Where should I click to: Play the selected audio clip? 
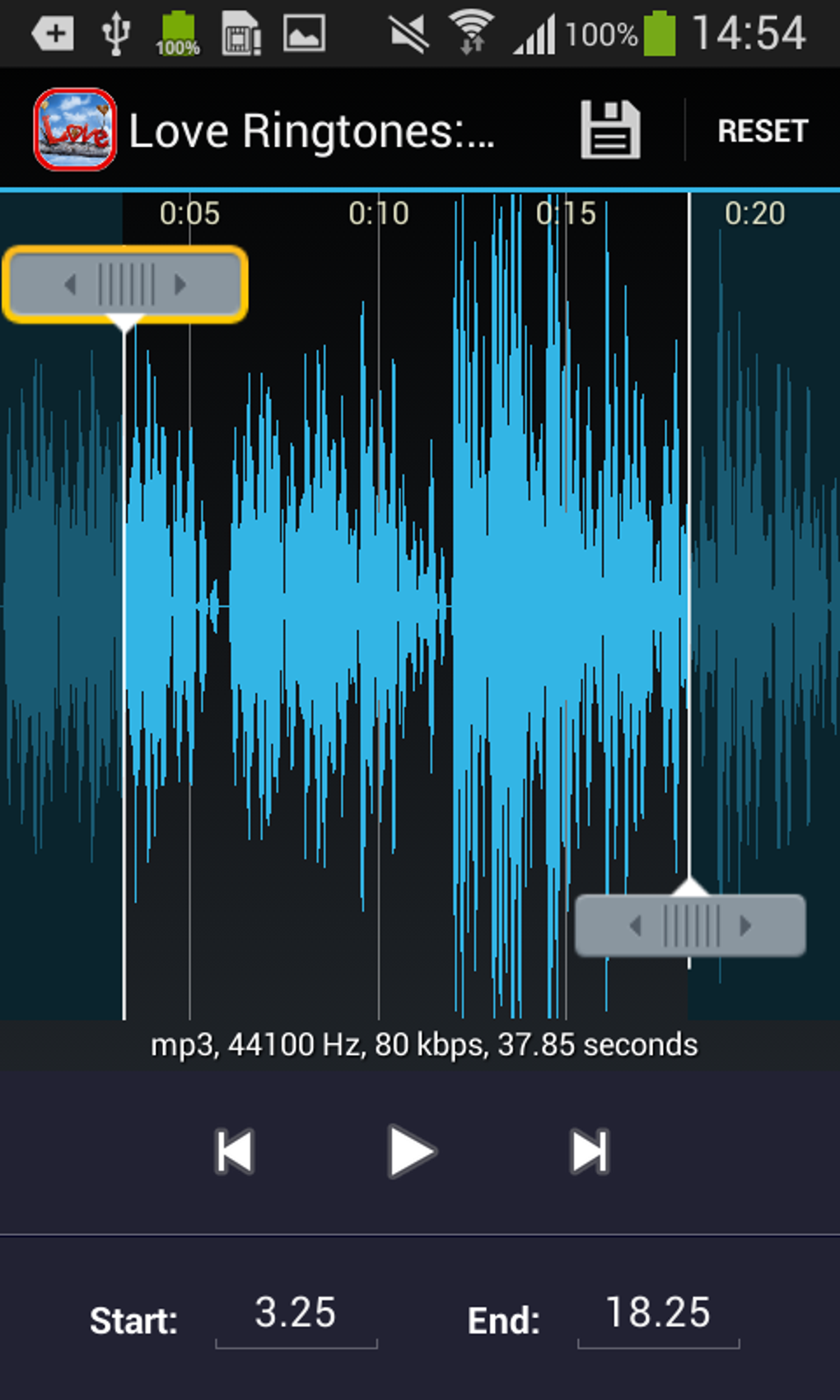[411, 1150]
